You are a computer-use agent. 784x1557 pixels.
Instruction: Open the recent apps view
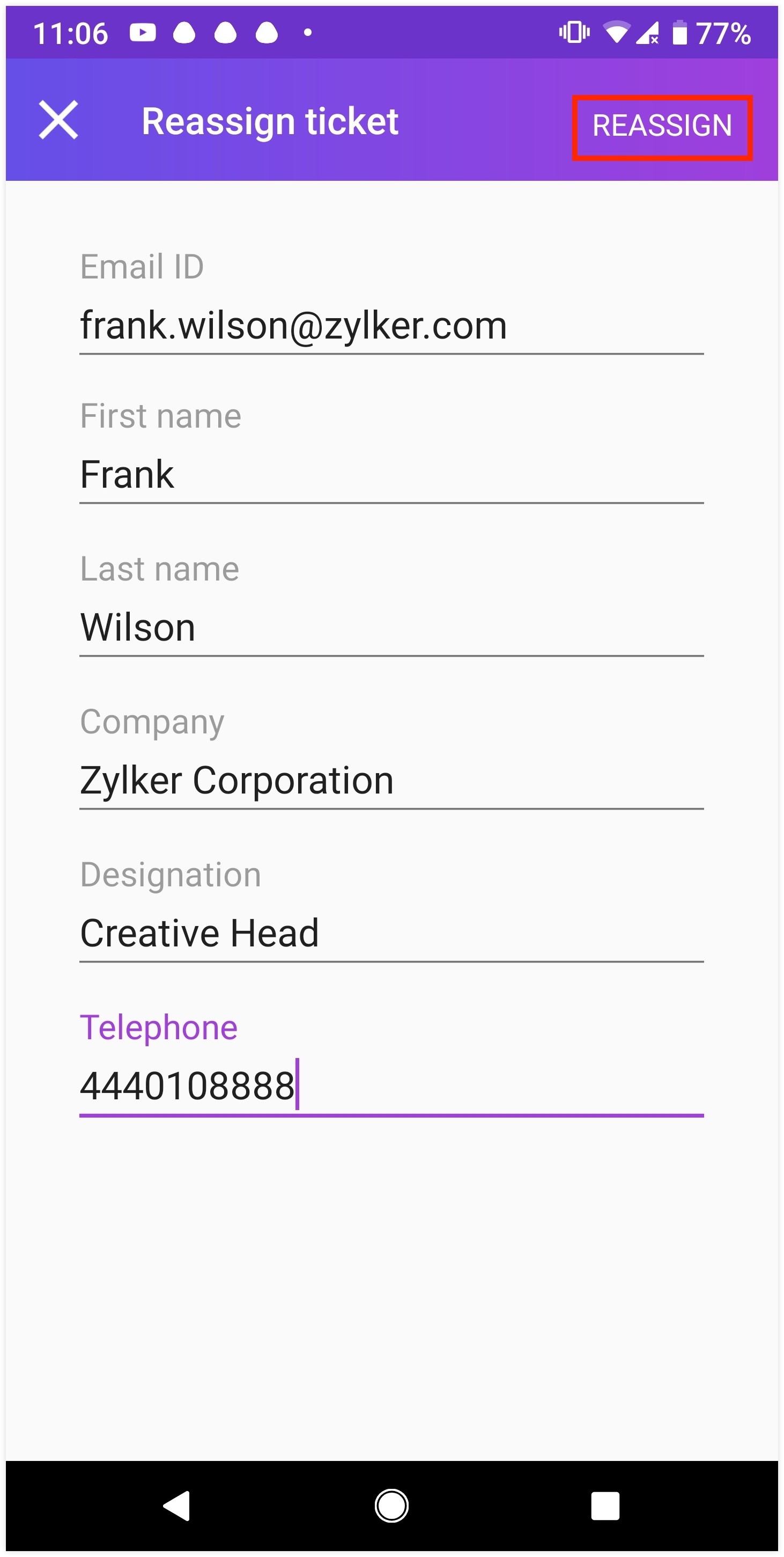(x=605, y=1505)
